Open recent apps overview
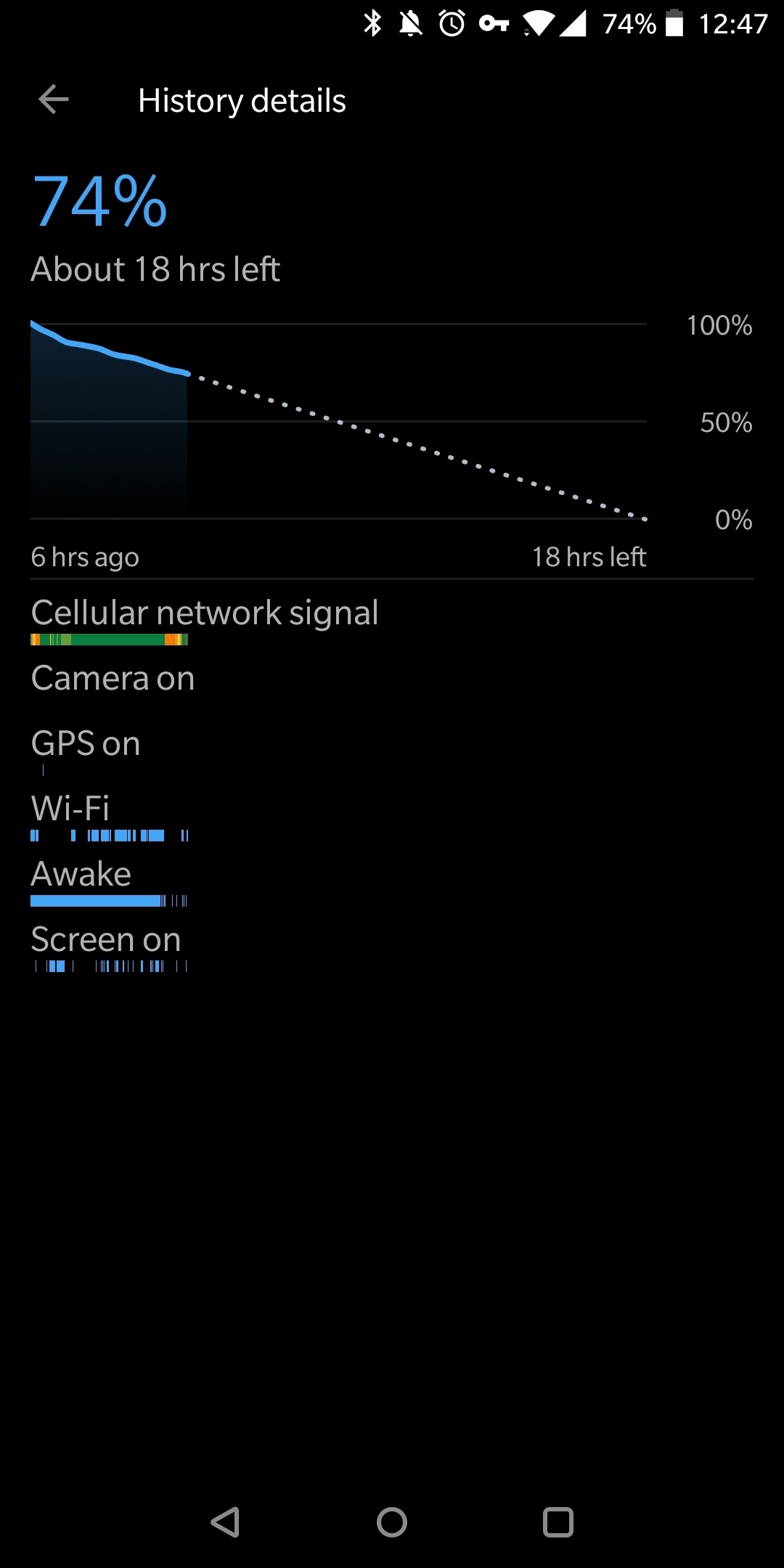The width and height of the screenshot is (784, 1568). 558,1522
